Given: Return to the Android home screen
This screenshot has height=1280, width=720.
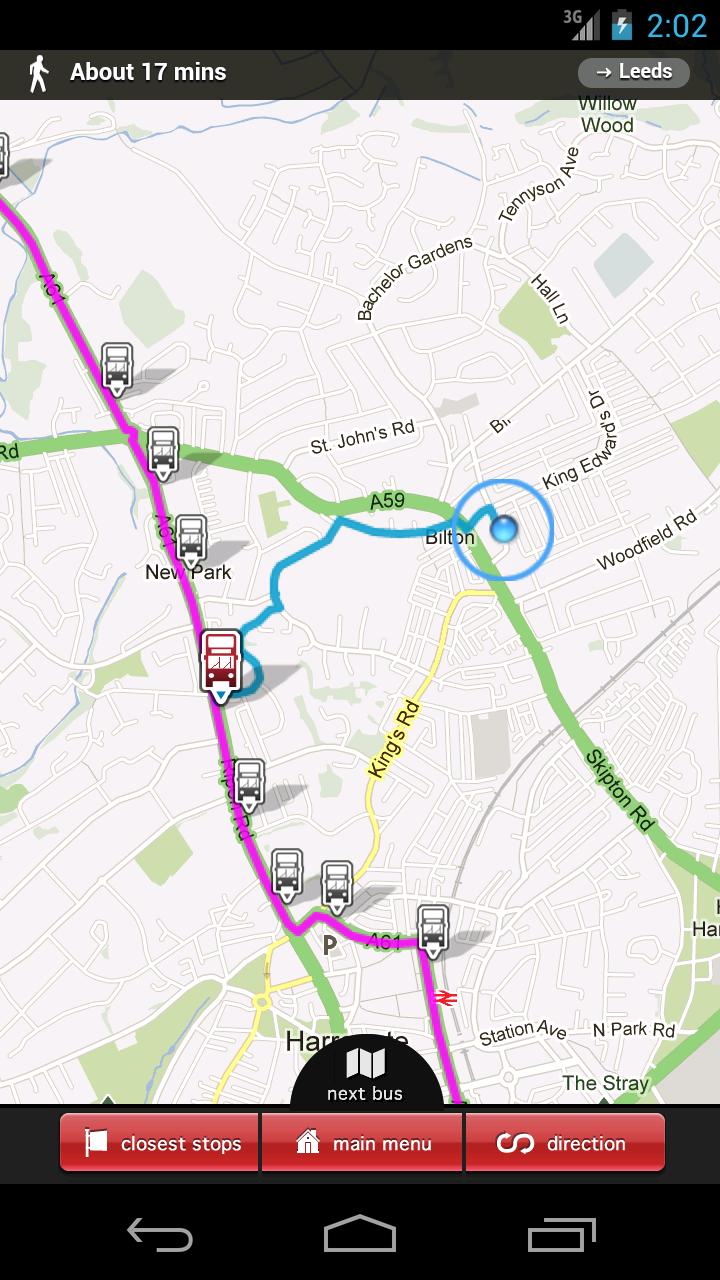Looking at the screenshot, I should coord(360,1234).
